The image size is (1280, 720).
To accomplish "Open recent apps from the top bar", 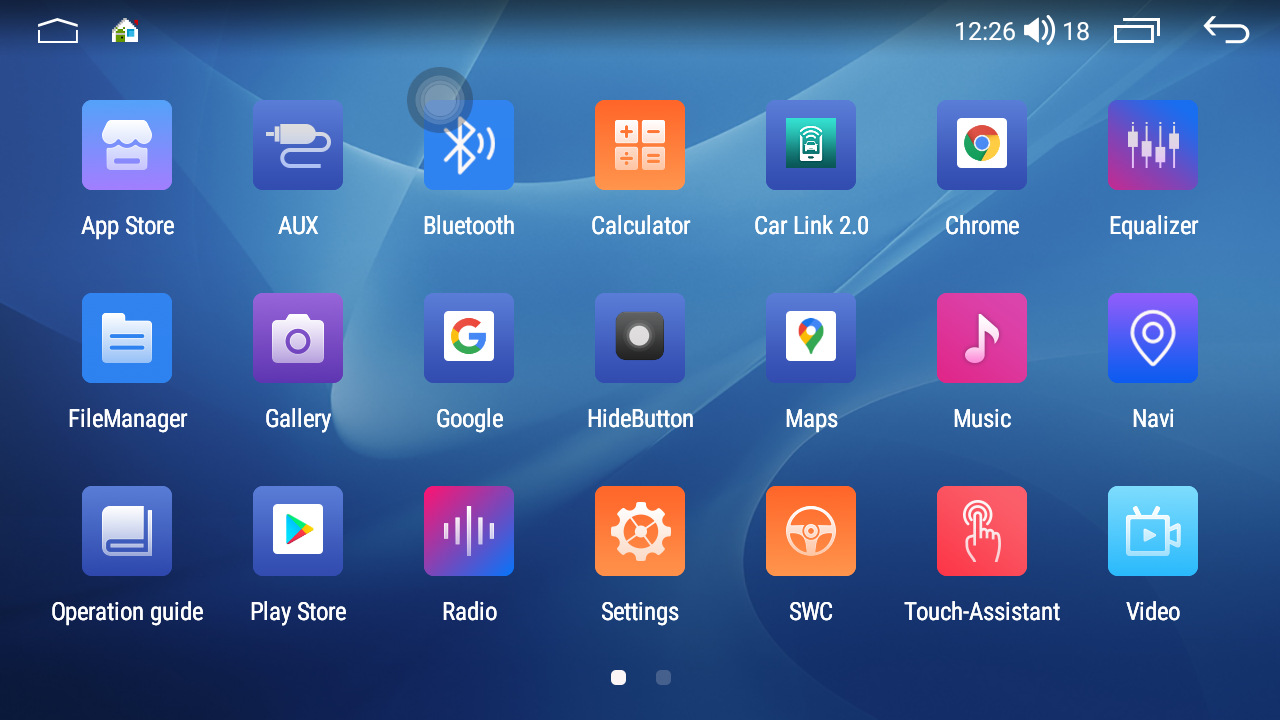I will (x=1137, y=31).
